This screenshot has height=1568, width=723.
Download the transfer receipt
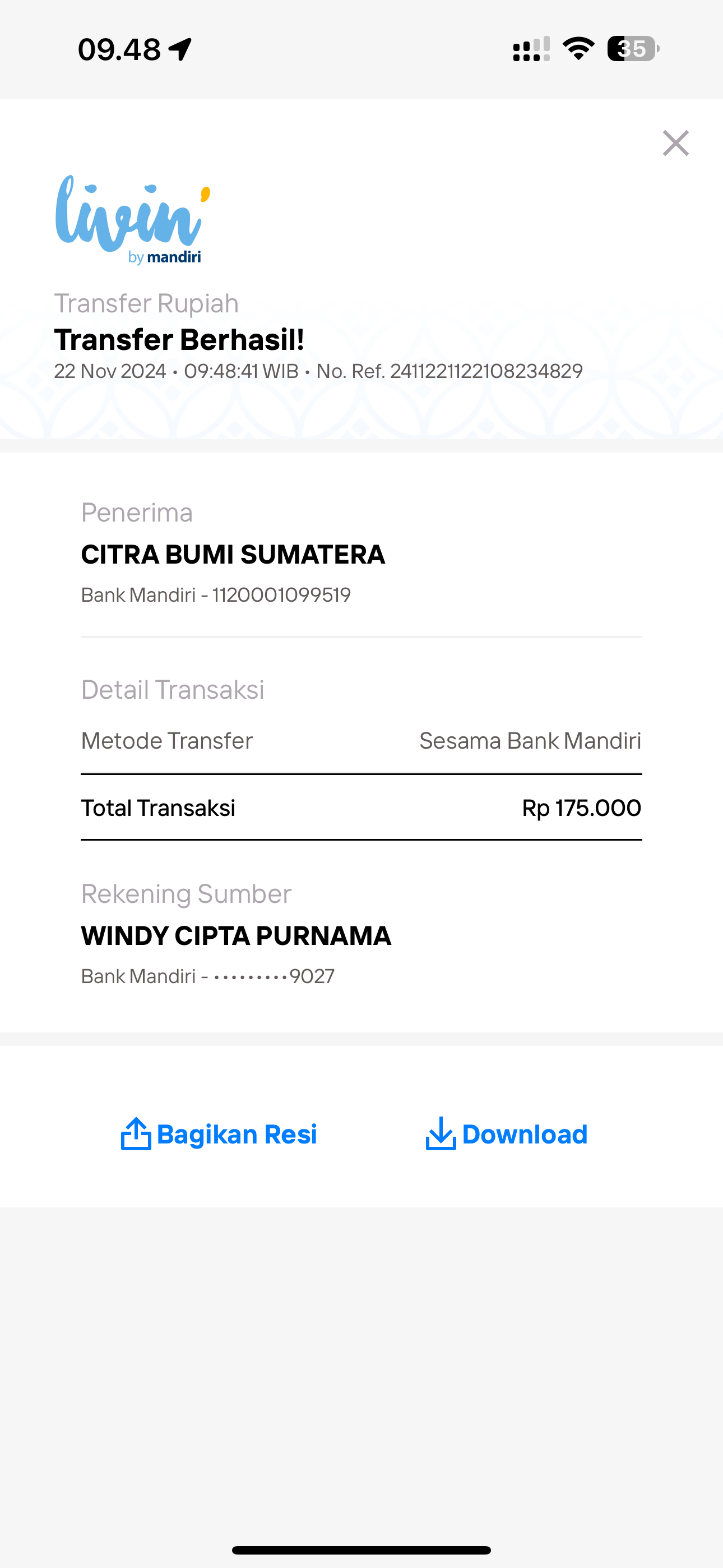click(x=506, y=1134)
